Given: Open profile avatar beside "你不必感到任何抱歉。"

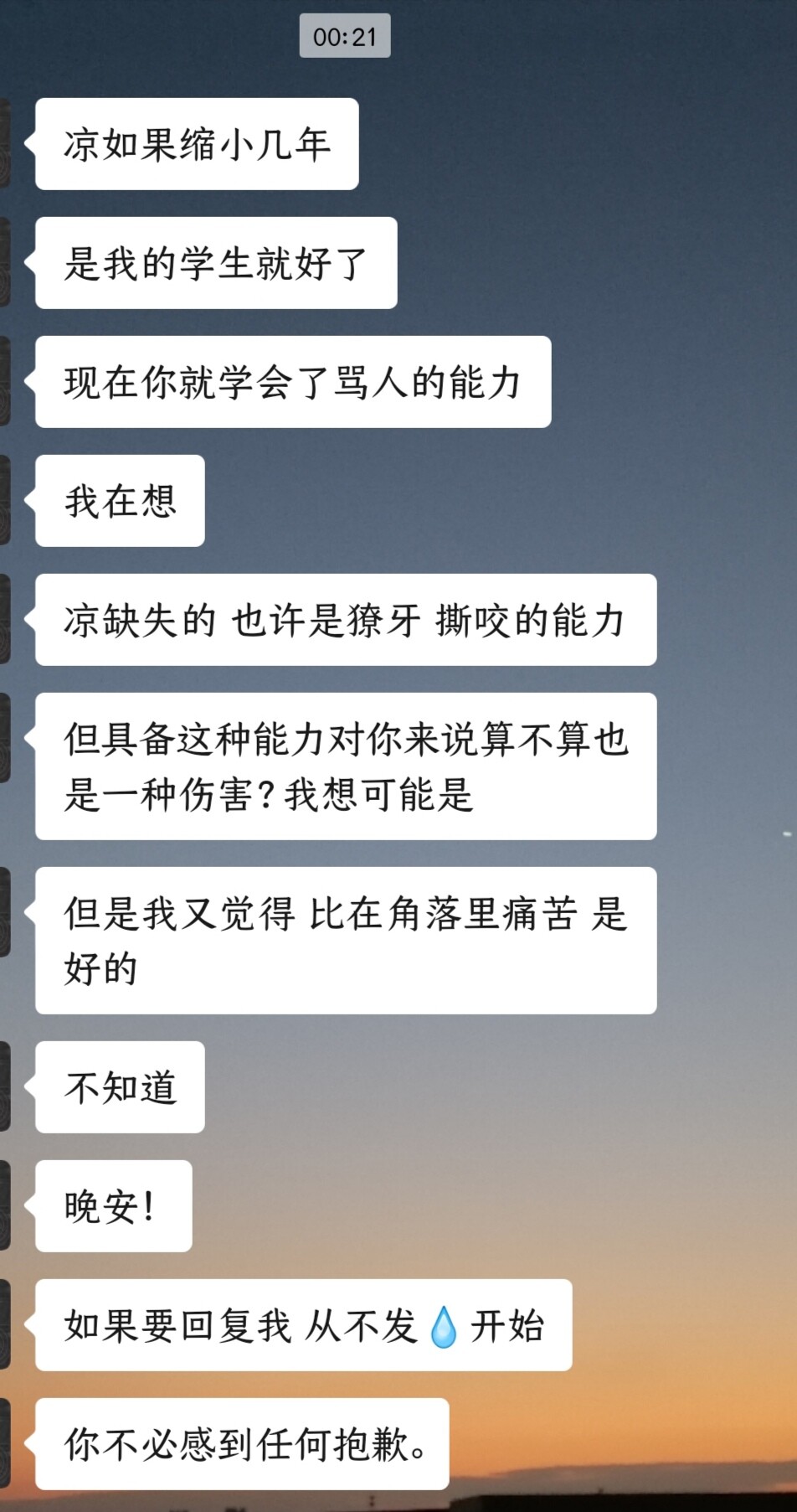Looking at the screenshot, I should [x=4, y=1443].
